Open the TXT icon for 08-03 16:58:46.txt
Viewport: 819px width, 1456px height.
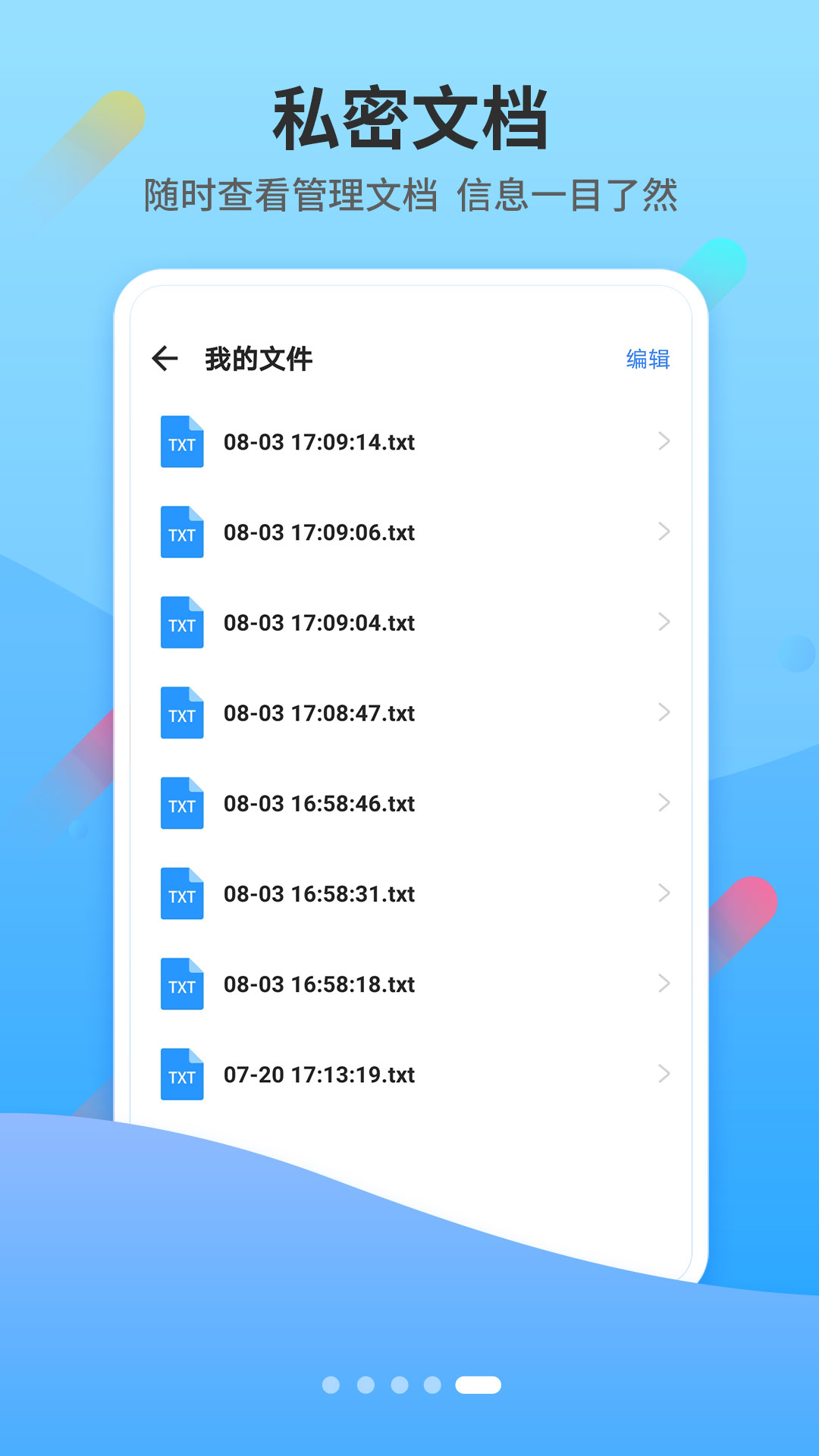click(182, 804)
